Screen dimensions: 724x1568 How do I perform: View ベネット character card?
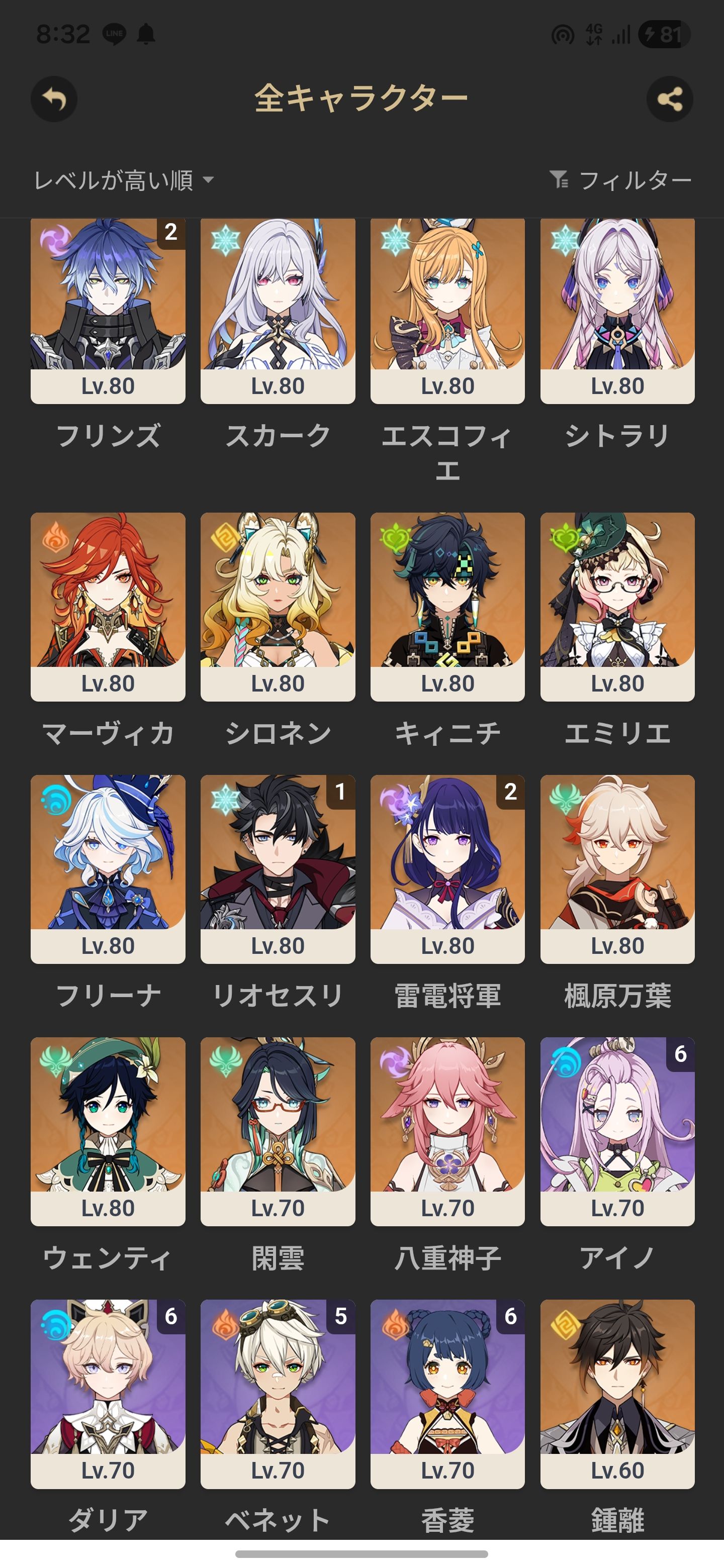(278, 1393)
